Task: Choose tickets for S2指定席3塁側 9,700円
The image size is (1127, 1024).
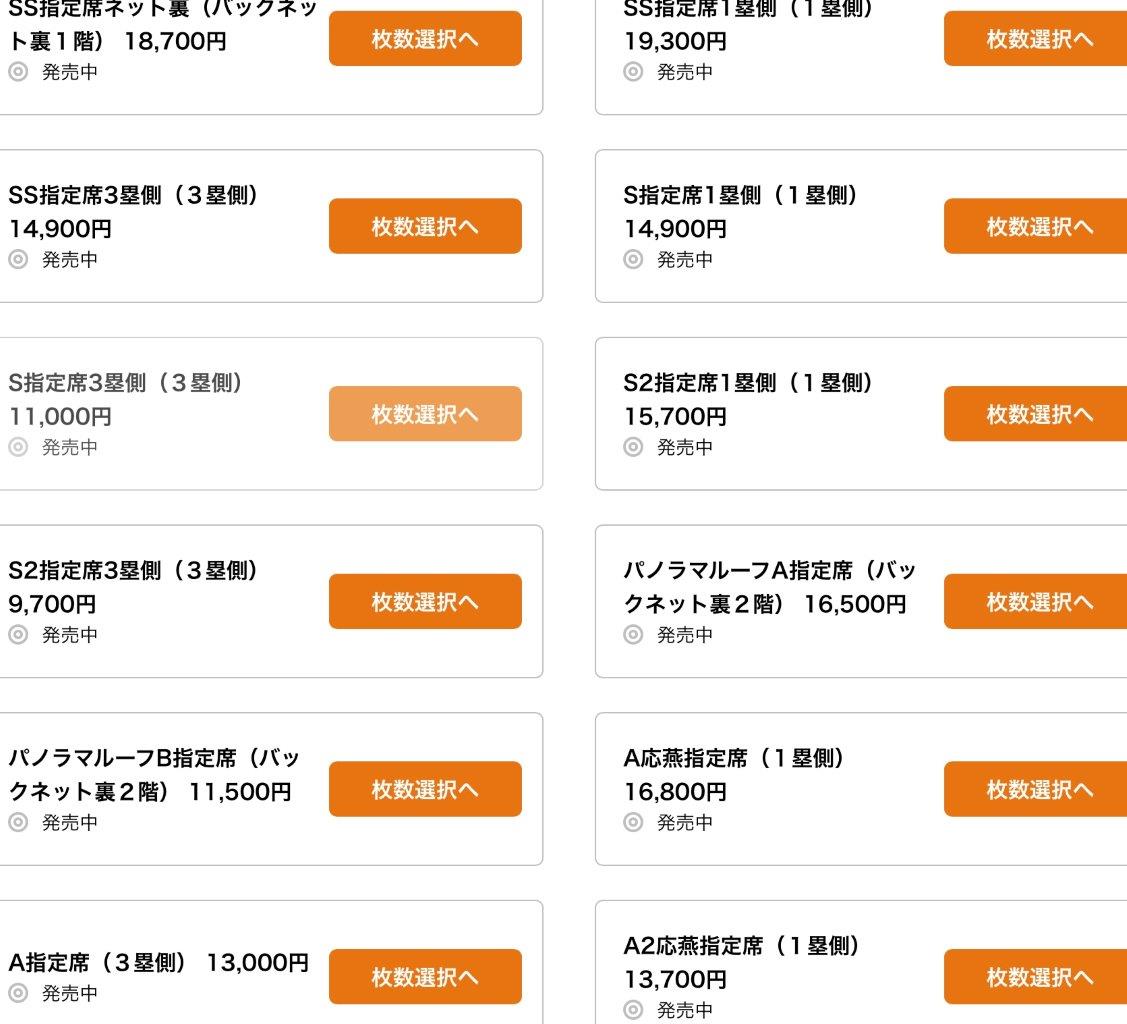Action: [425, 601]
